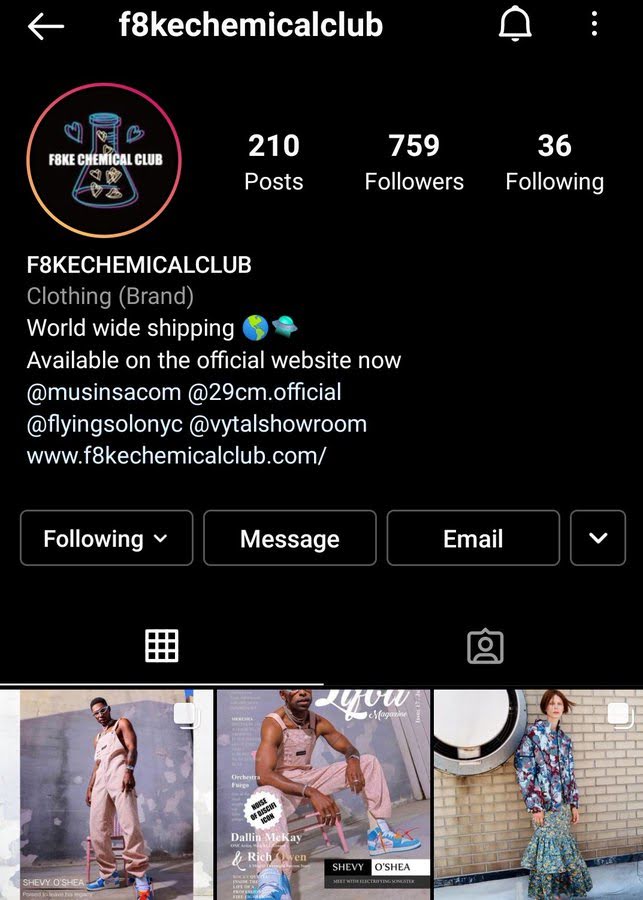
Task: Email F8KECHEMICALCLUB
Action: click(x=473, y=539)
